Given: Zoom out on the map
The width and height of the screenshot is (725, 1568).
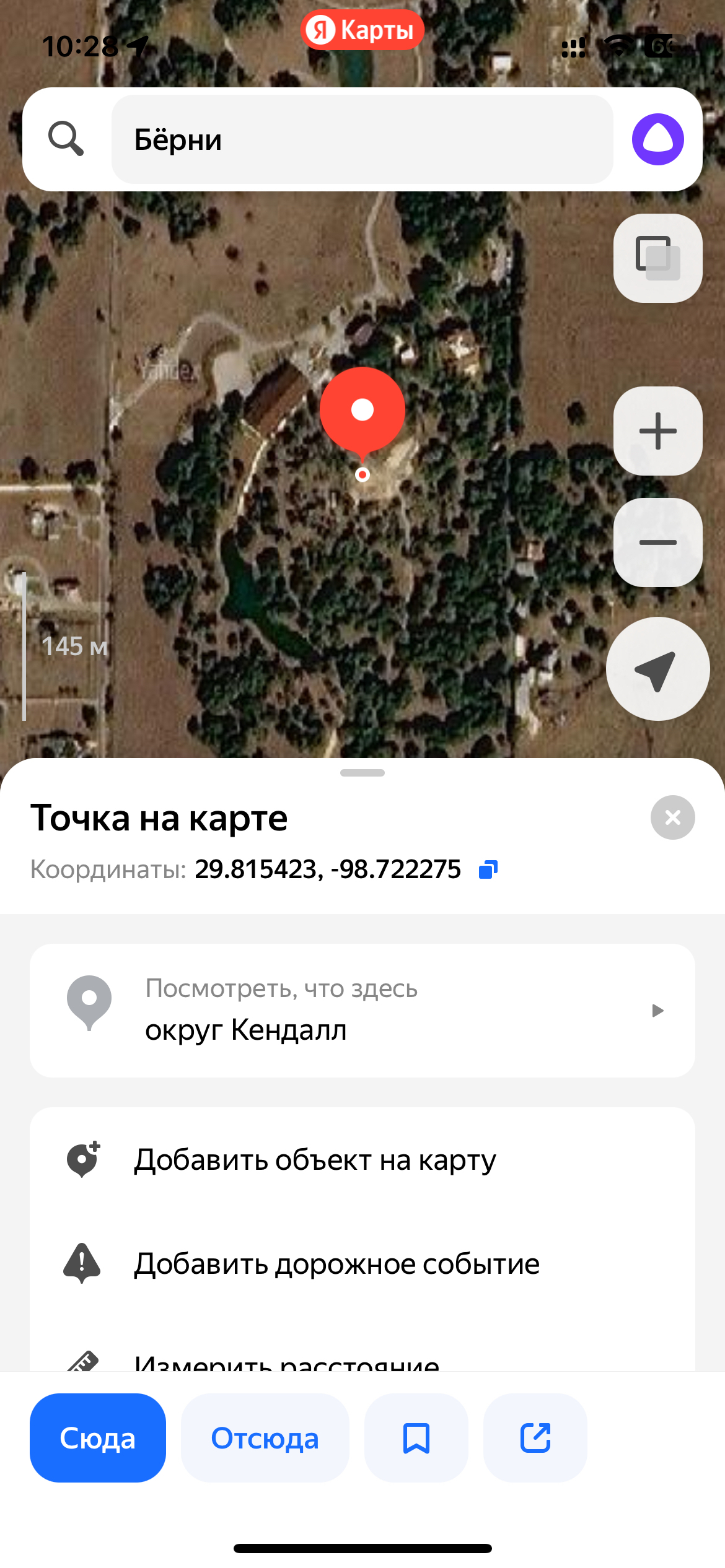Looking at the screenshot, I should (x=657, y=542).
